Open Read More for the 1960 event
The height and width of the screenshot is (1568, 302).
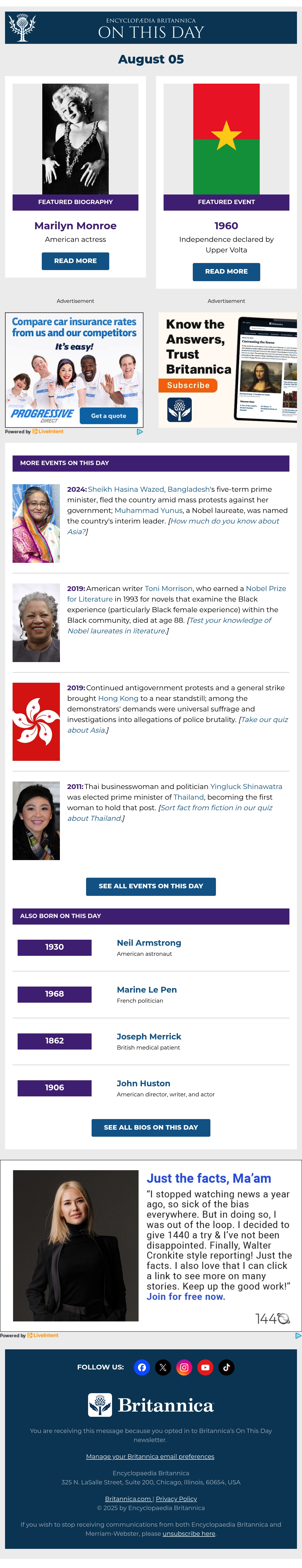226,272
